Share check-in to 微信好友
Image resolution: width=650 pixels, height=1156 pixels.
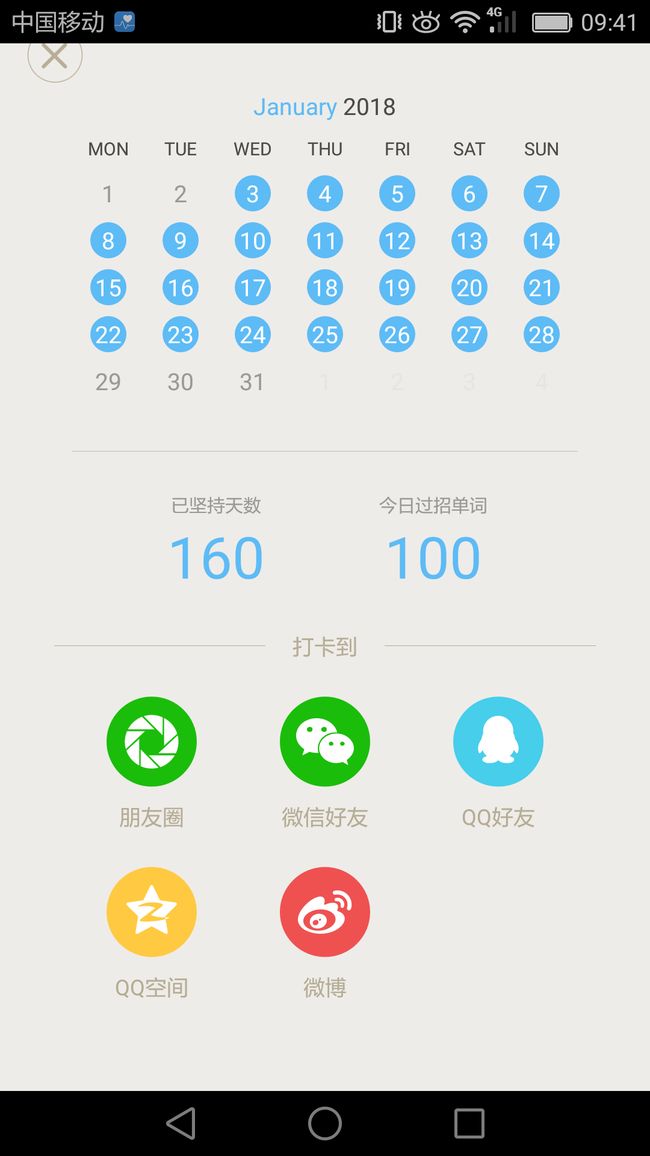click(x=324, y=742)
